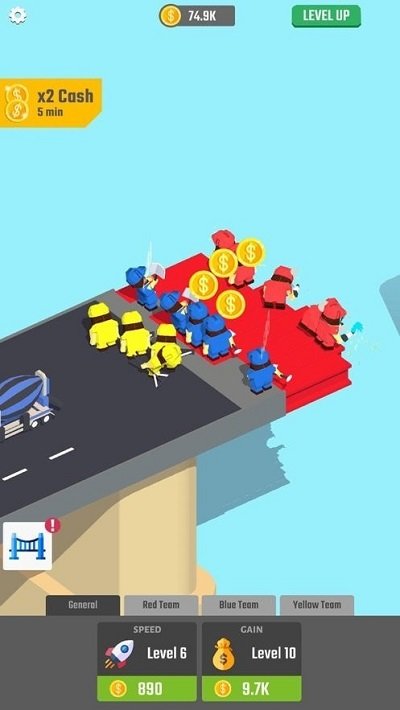
Task: Tap the Level Up button
Action: click(326, 16)
